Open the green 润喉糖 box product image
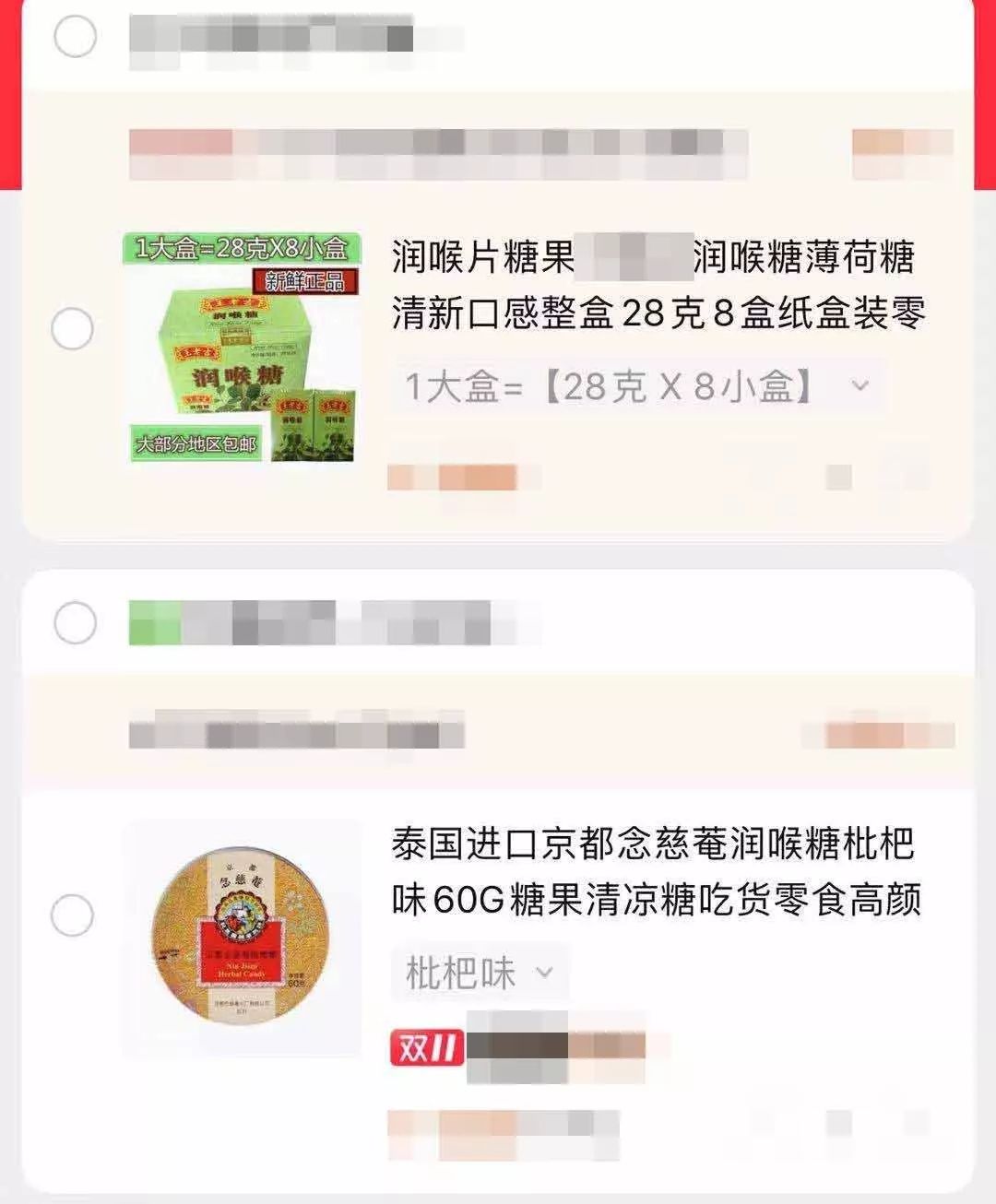996x1204 pixels. [x=242, y=348]
